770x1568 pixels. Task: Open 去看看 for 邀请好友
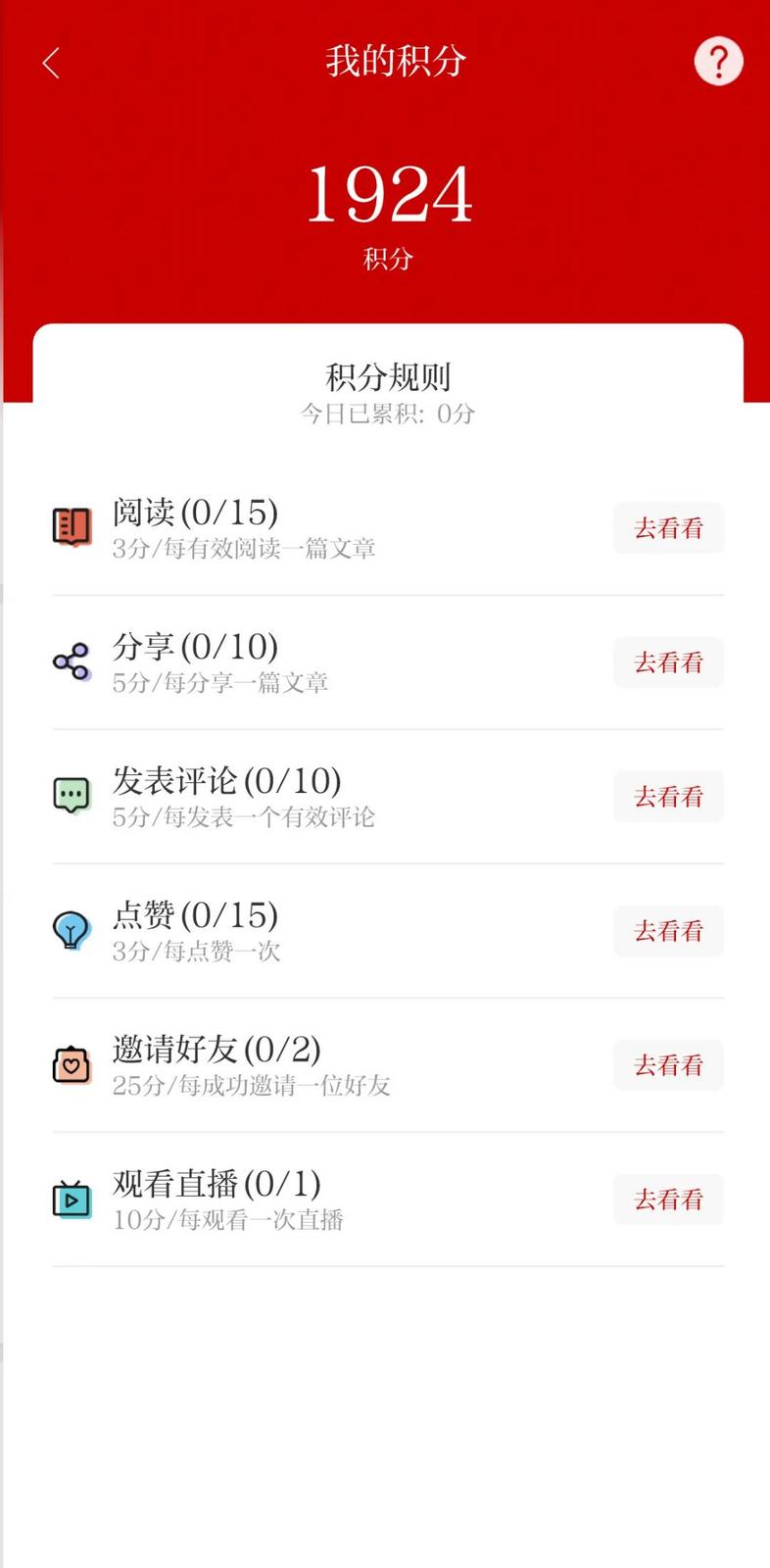(x=669, y=1065)
